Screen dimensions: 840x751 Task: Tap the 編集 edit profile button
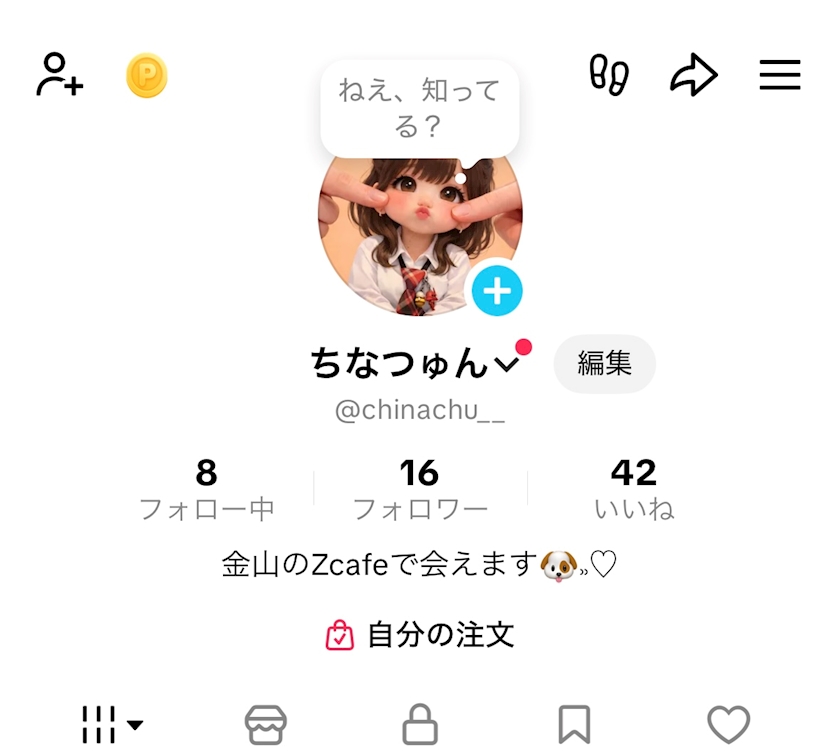coord(604,364)
